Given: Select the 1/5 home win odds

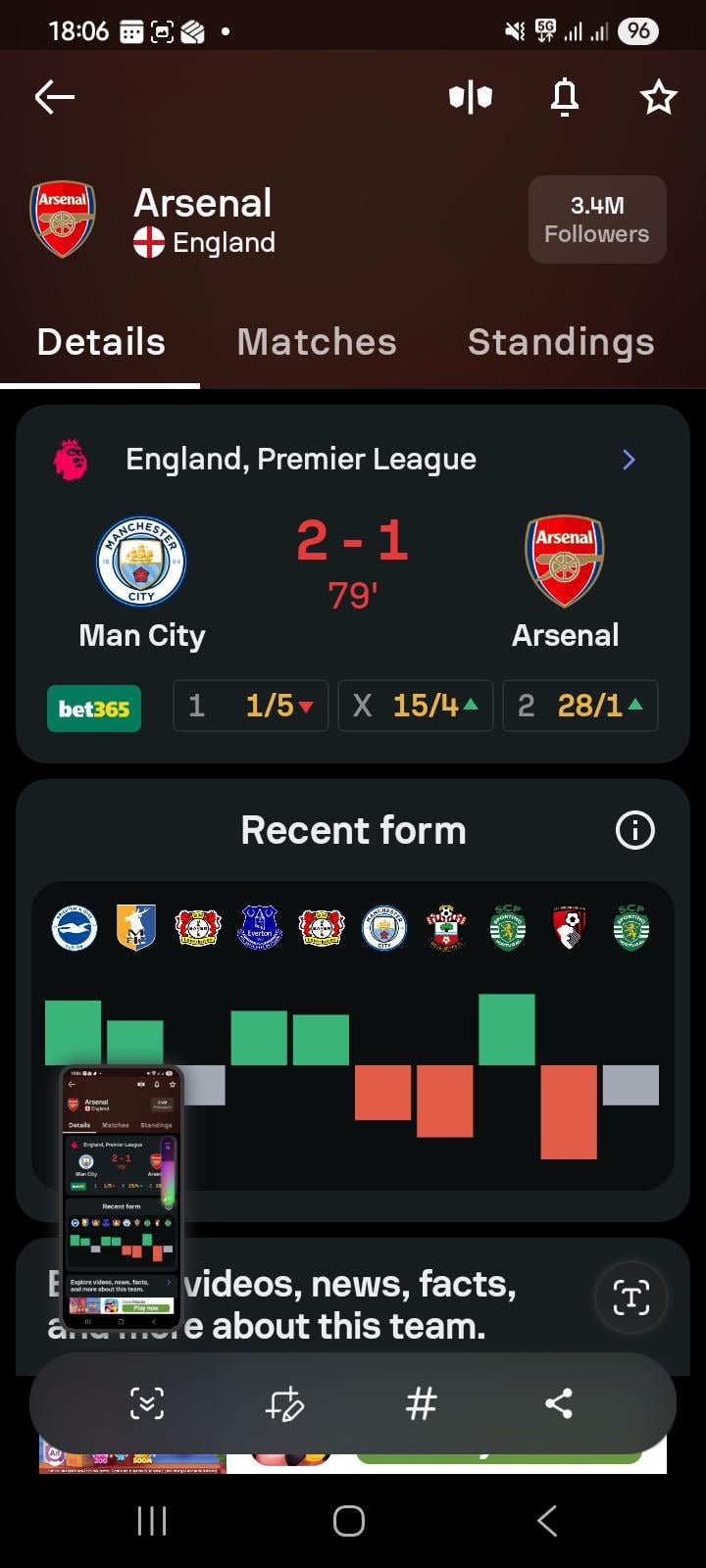Looking at the screenshot, I should tap(252, 706).
